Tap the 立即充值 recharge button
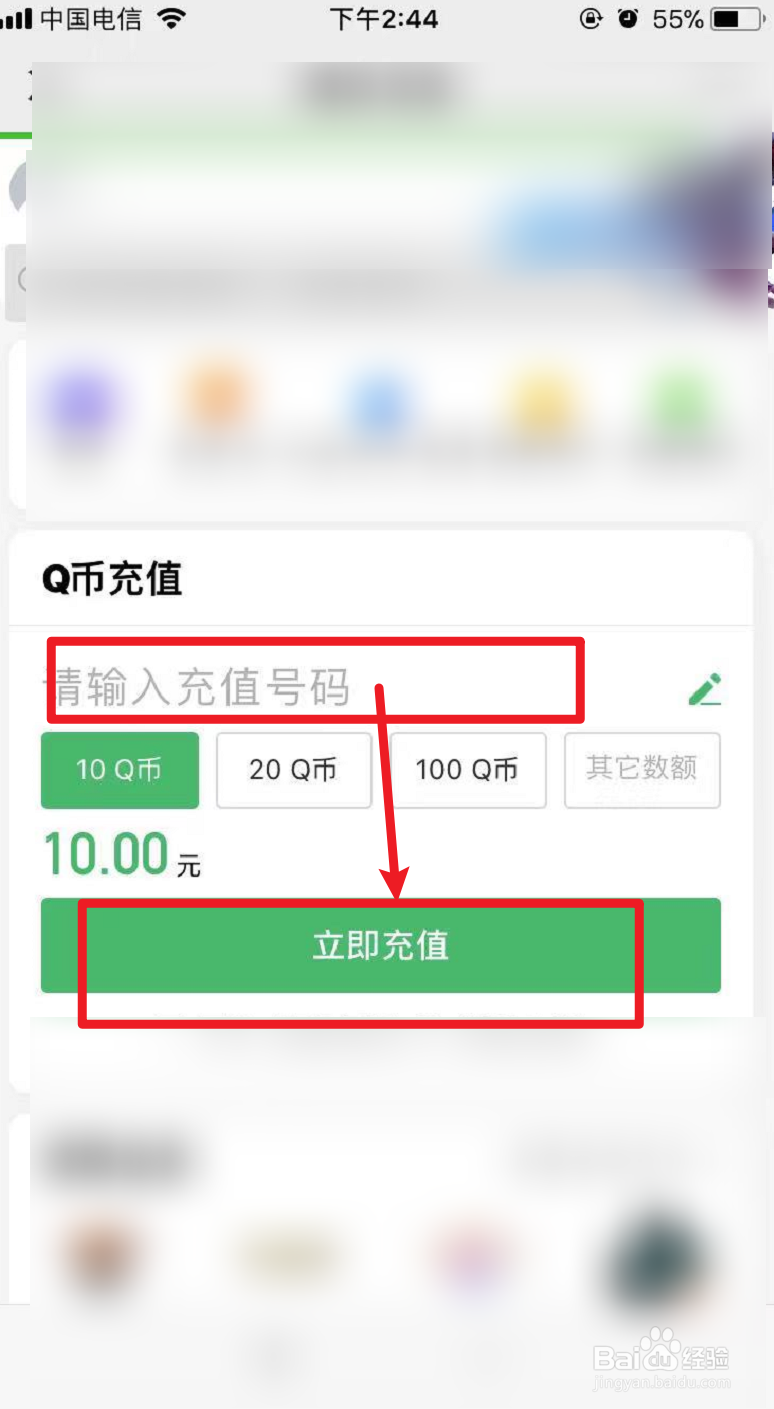The image size is (774, 1409). pos(380,945)
